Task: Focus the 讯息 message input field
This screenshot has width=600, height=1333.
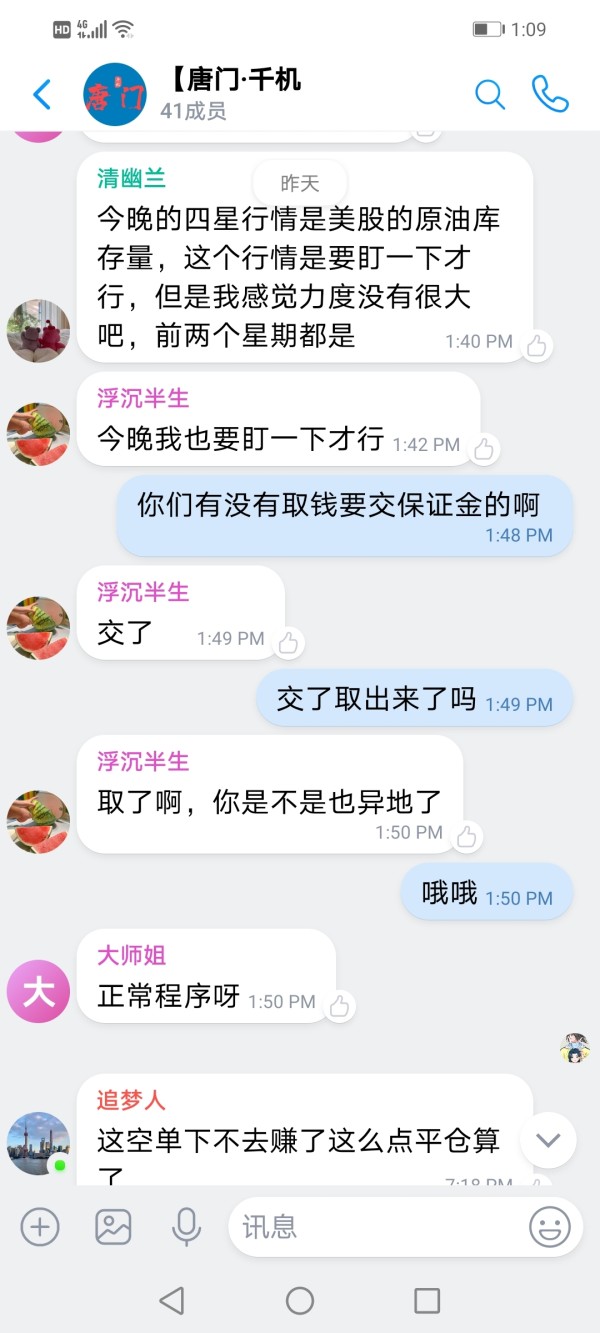Action: [x=380, y=1226]
